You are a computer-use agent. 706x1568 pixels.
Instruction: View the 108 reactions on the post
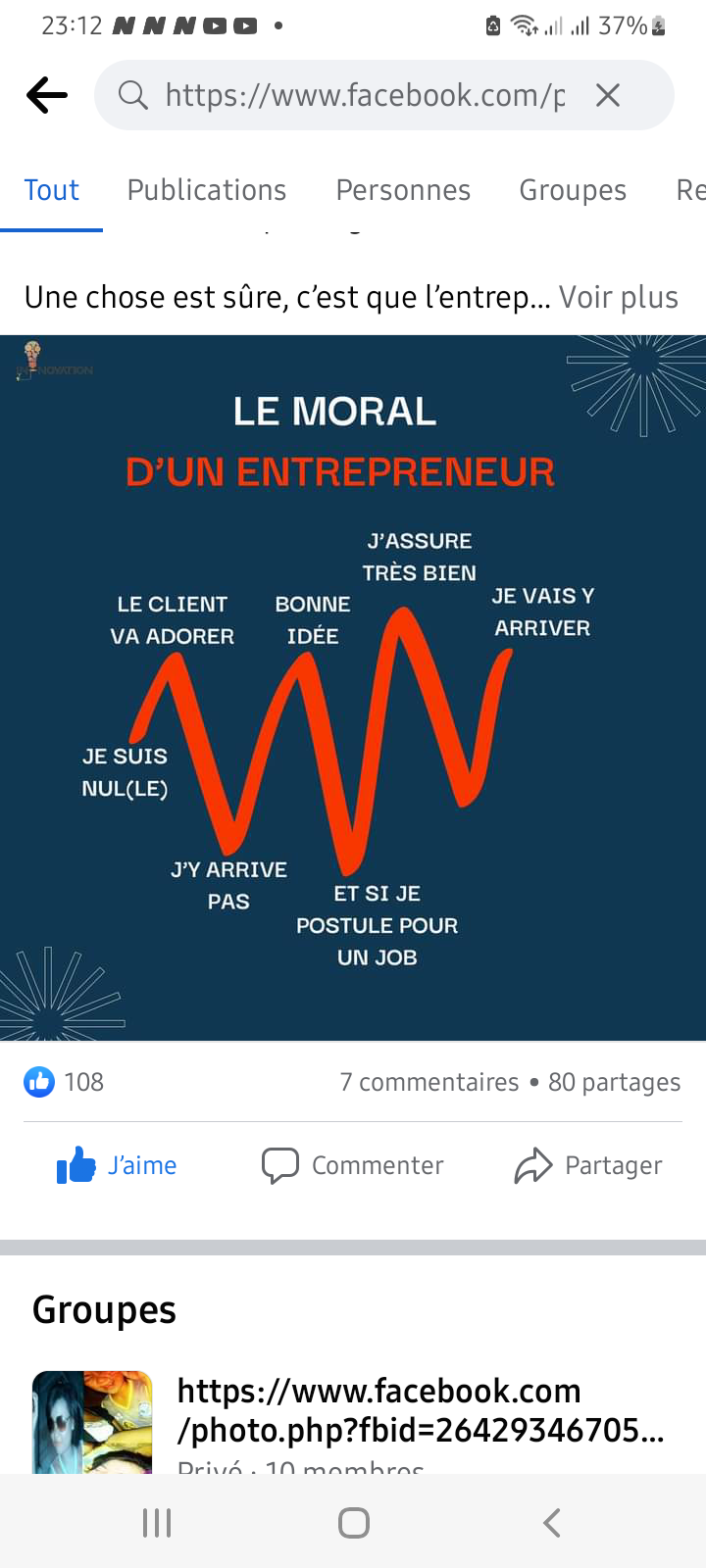point(65,1082)
